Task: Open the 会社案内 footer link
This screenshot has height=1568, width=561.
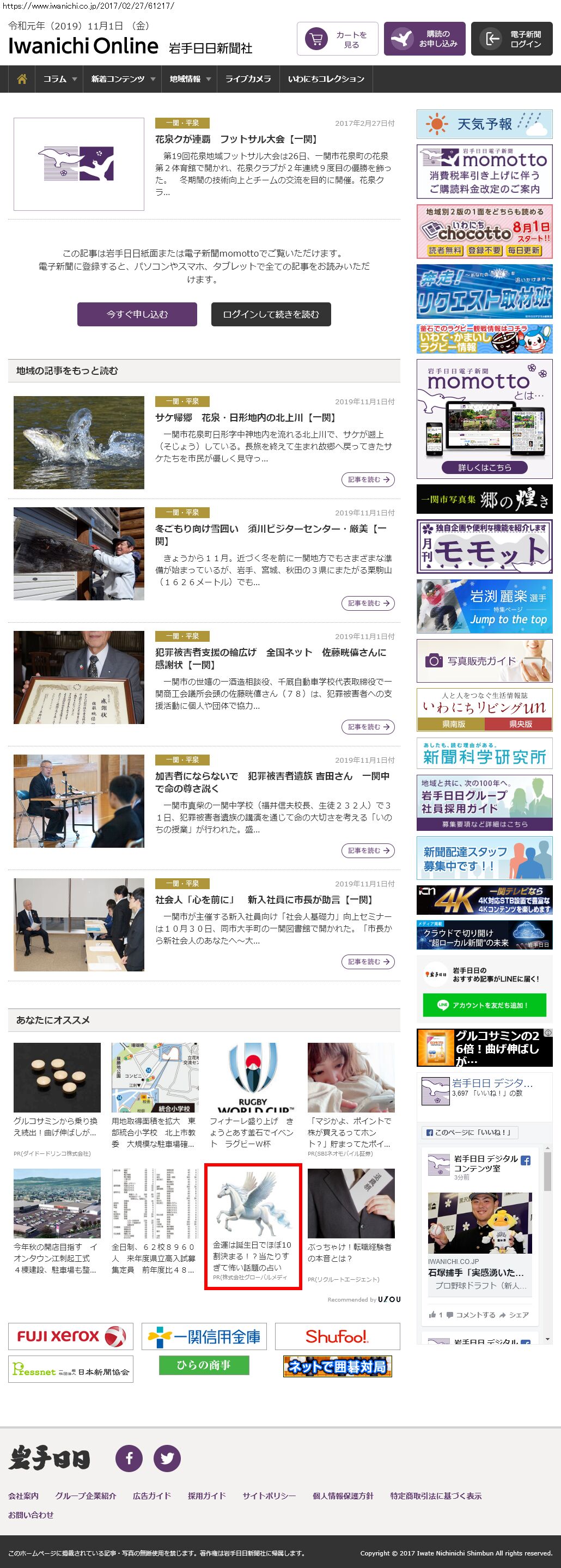Action: pyautogui.click(x=23, y=1496)
